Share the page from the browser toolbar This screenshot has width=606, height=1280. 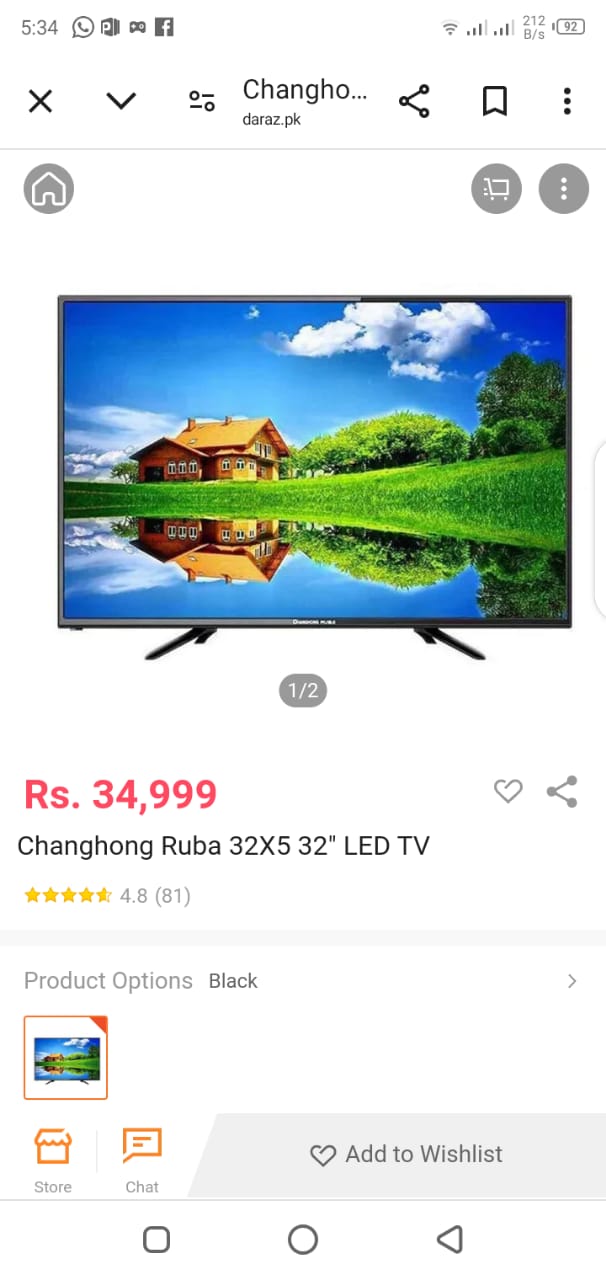click(x=414, y=101)
